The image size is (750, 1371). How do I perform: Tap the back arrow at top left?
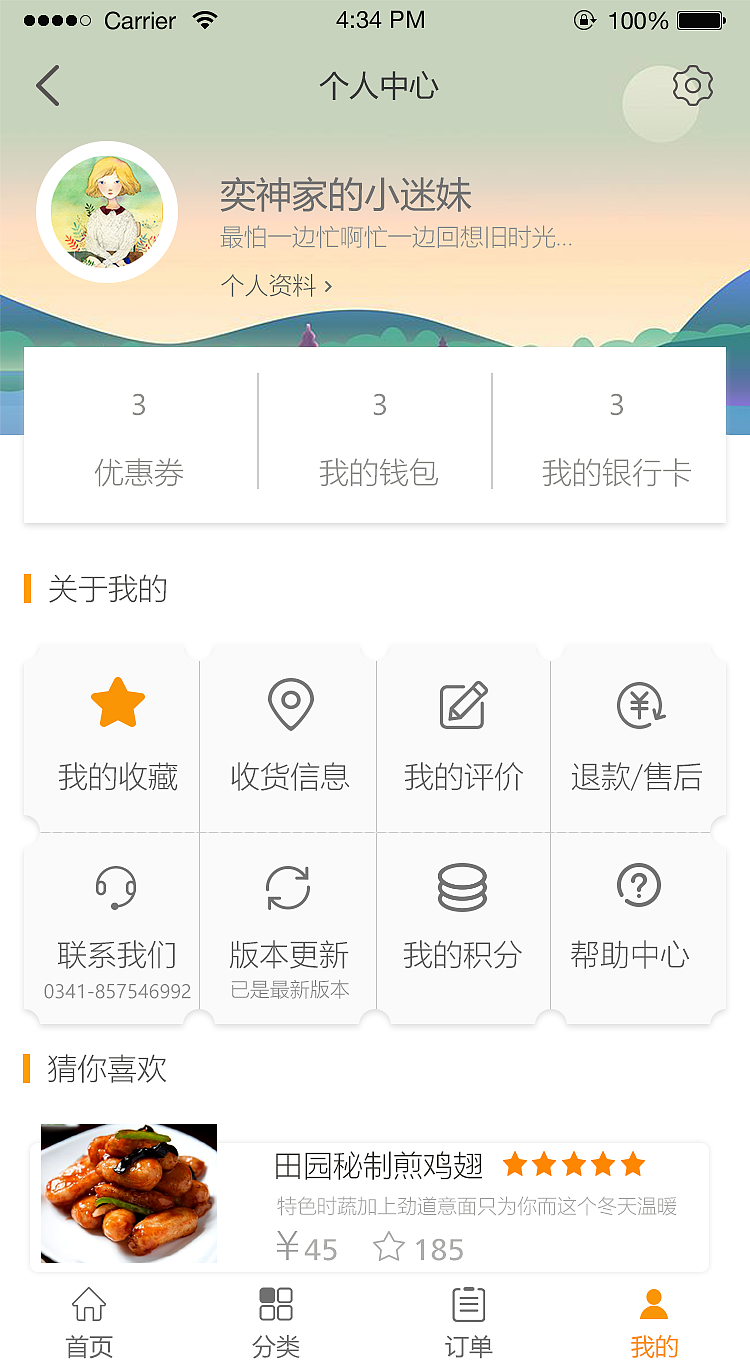pos(48,86)
